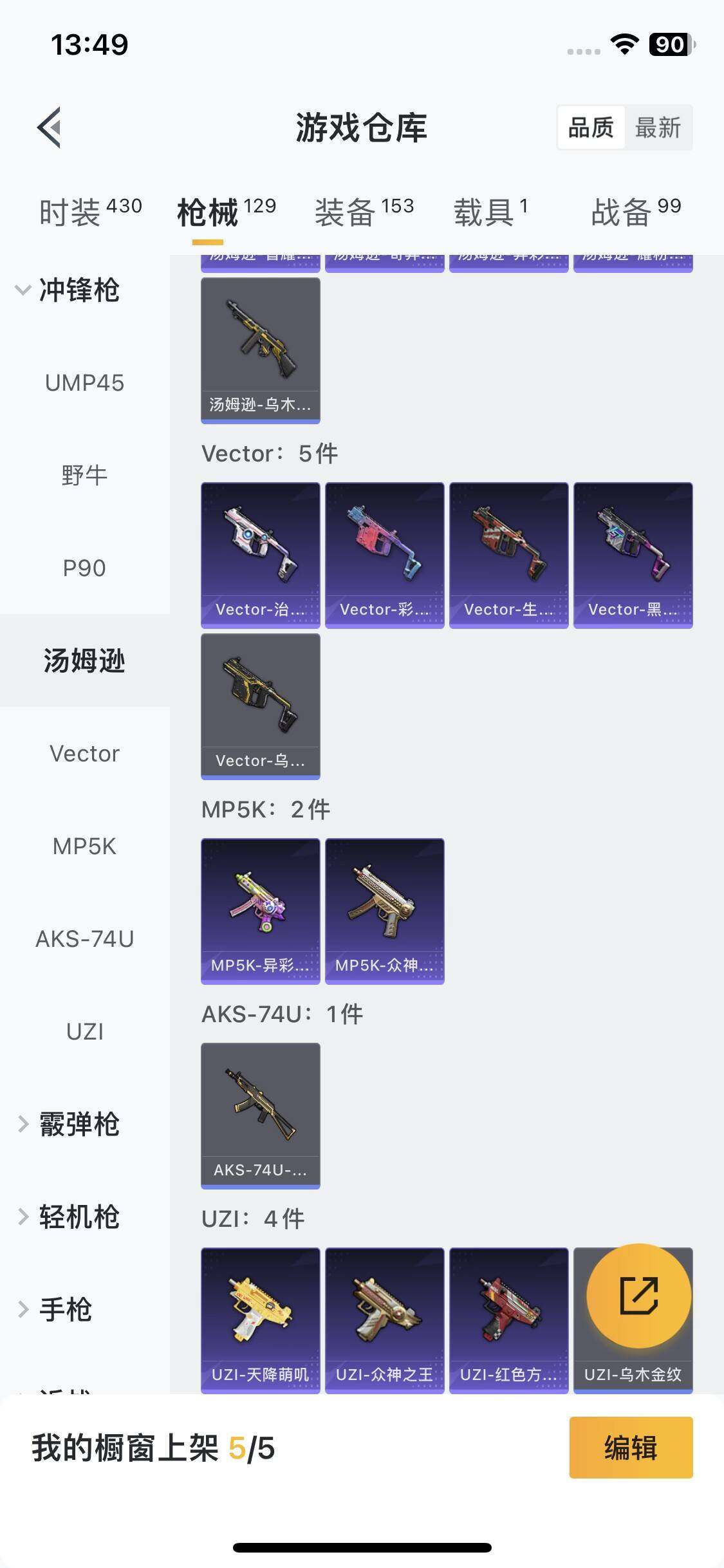Select UMP45 in the sidebar
This screenshot has height=1568, width=724.
pos(84,383)
